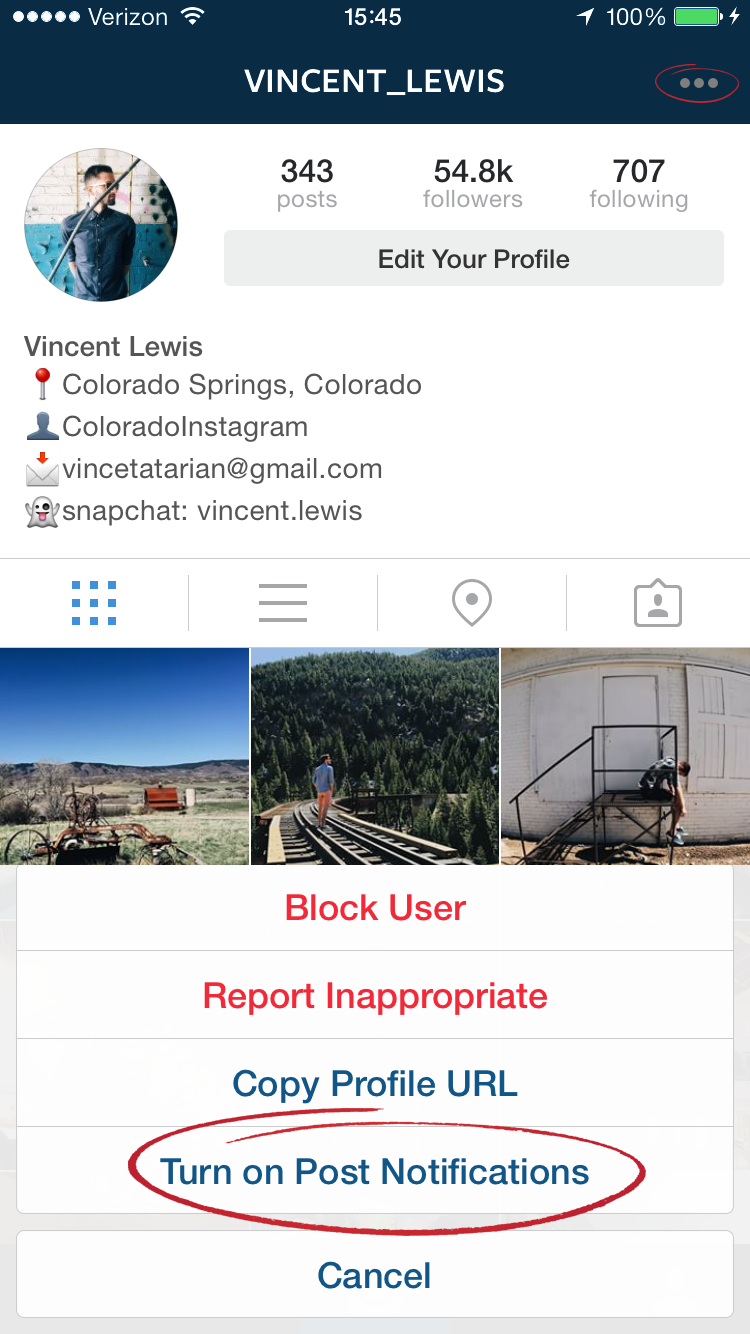Open the white building staircase photo

click(626, 756)
